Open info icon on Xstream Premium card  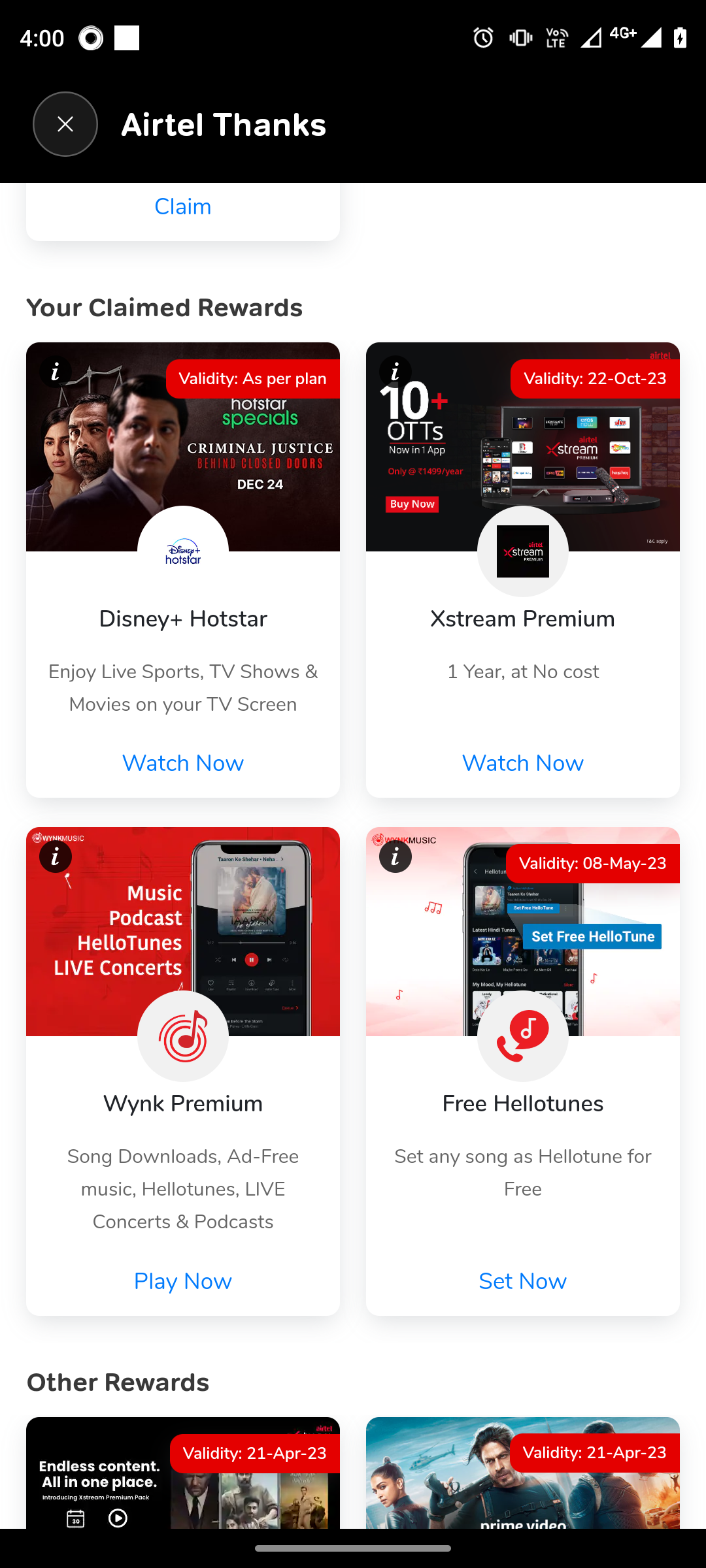(x=395, y=372)
